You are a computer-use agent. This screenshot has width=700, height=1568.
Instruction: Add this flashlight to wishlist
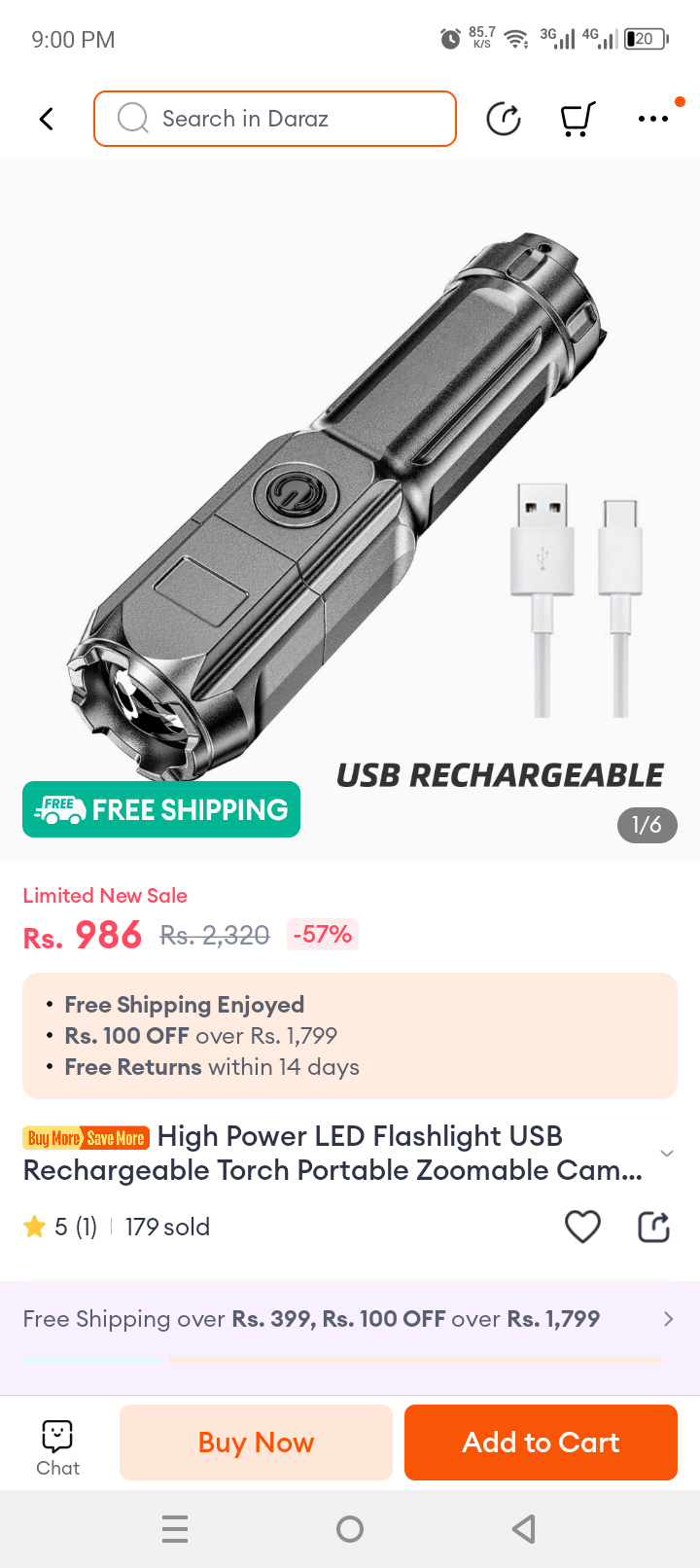[x=582, y=1227]
